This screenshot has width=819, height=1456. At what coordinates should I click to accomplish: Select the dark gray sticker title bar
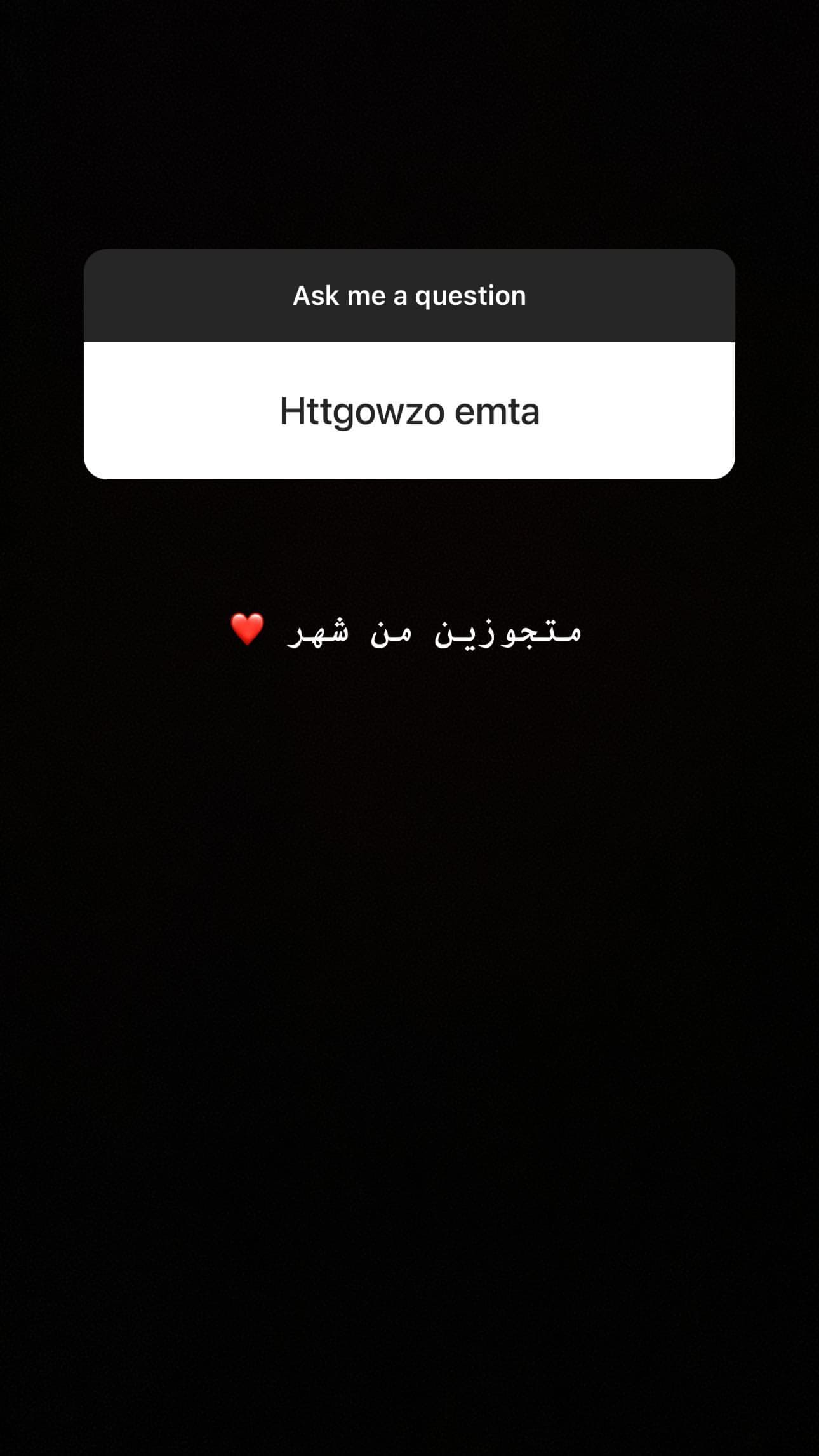tap(409, 295)
